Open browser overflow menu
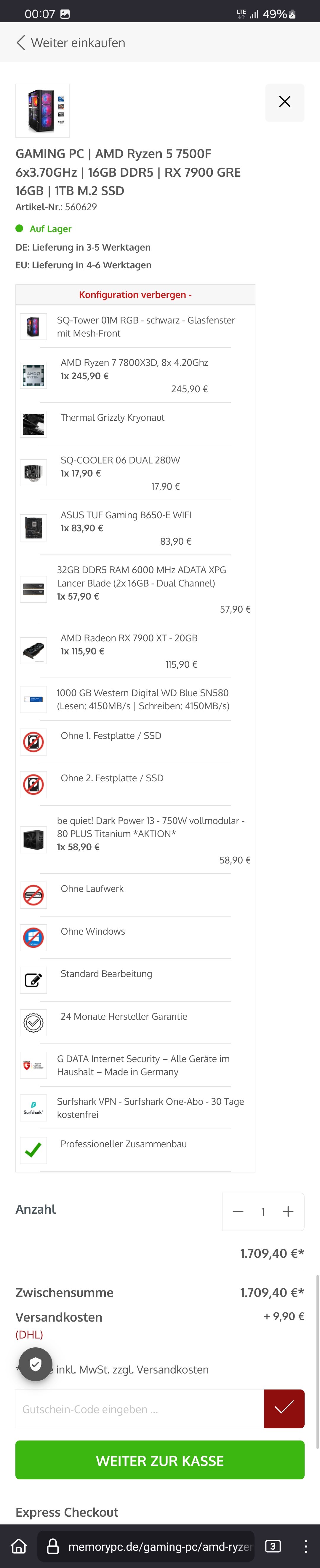320x1568 pixels. pyautogui.click(x=305, y=1546)
